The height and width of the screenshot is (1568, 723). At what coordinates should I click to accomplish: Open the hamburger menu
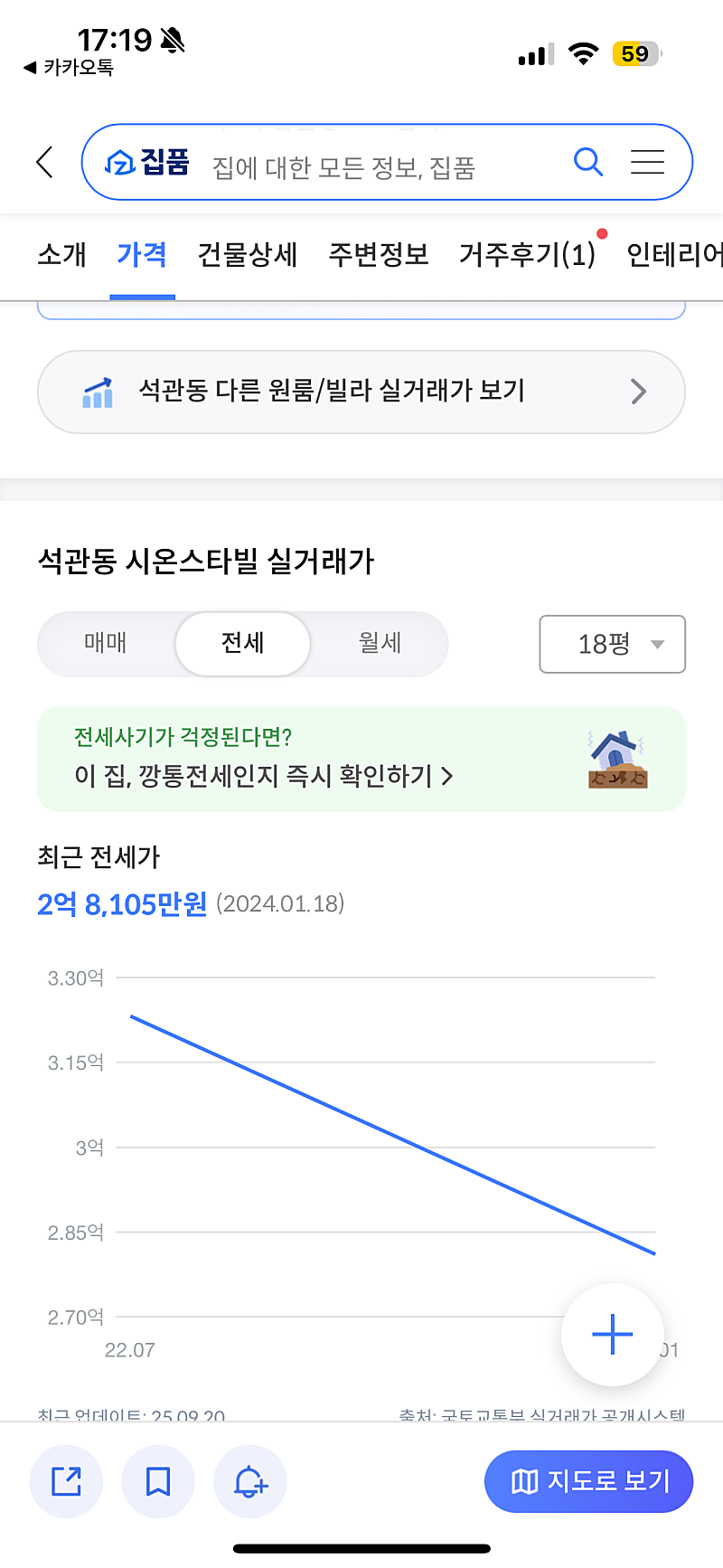[x=647, y=163]
